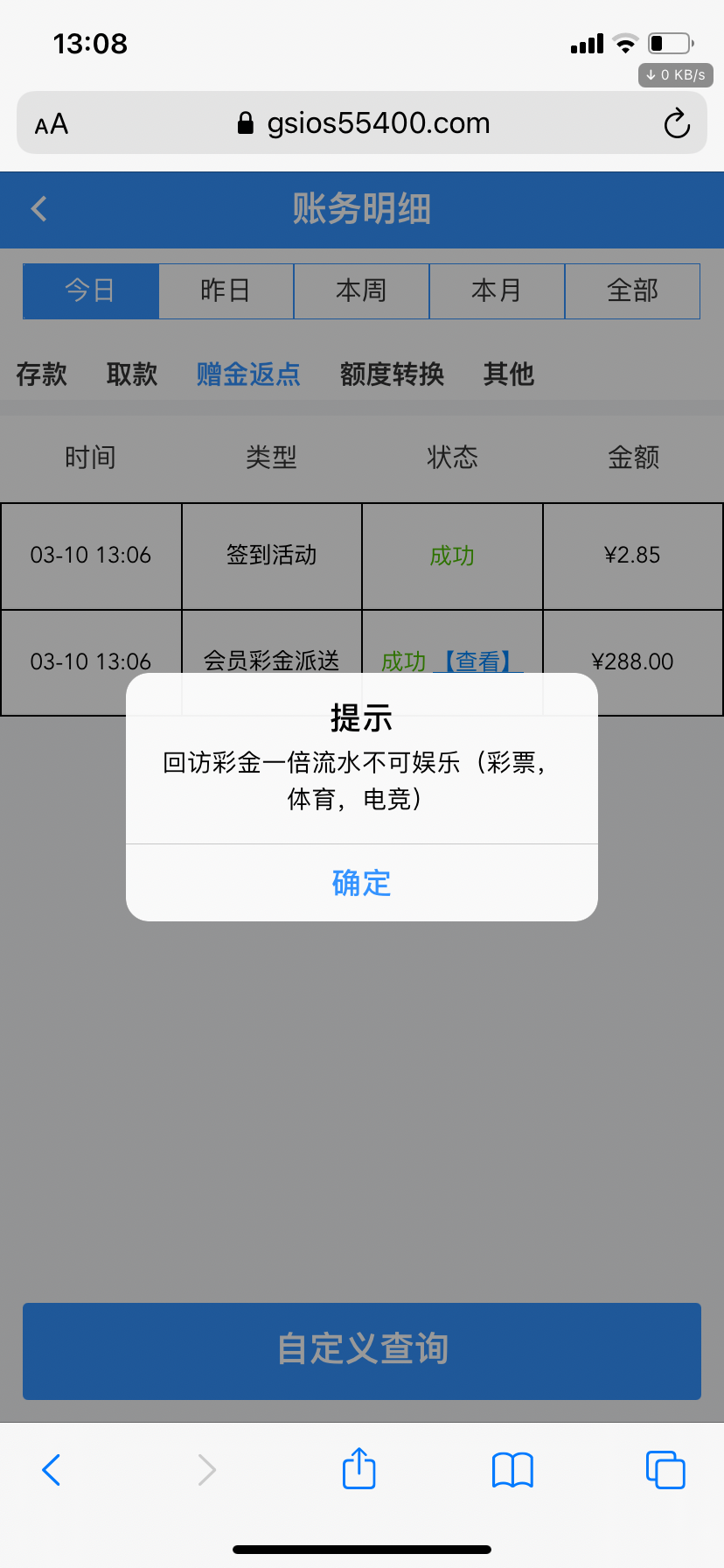Viewport: 724px width, 1568px height.
Task: Share this page from Safari toolbar
Action: (359, 1469)
